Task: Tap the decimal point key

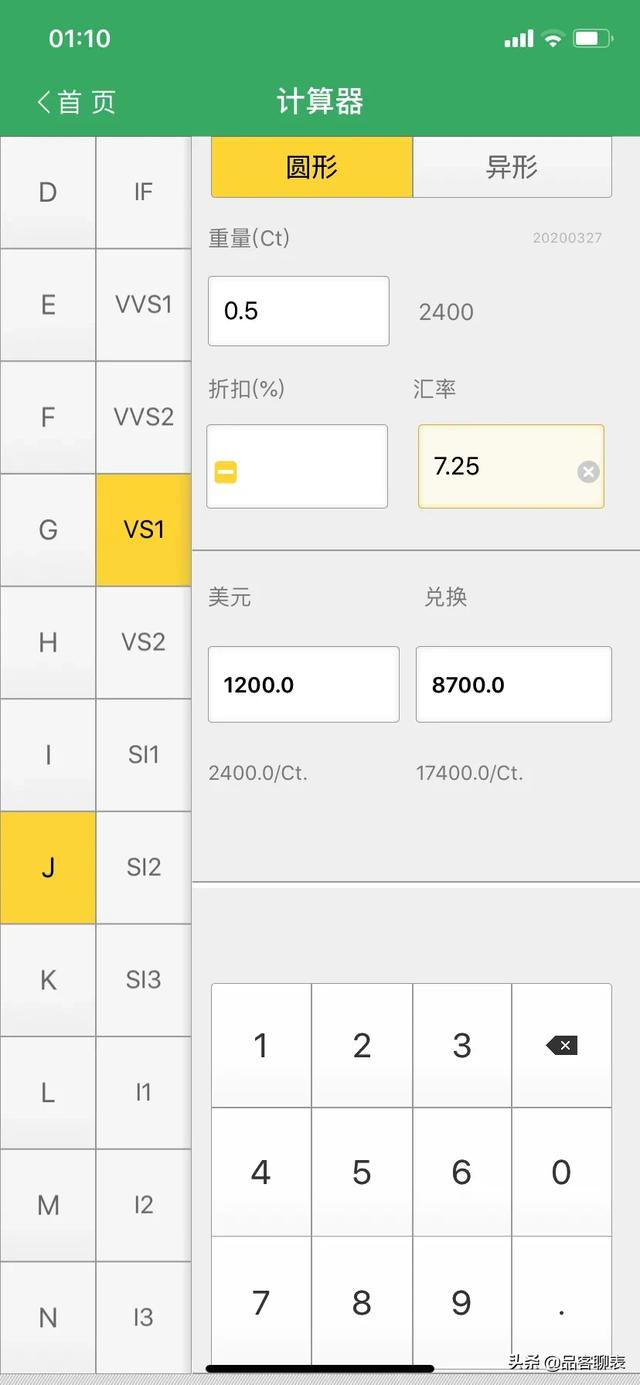Action: [562, 1304]
